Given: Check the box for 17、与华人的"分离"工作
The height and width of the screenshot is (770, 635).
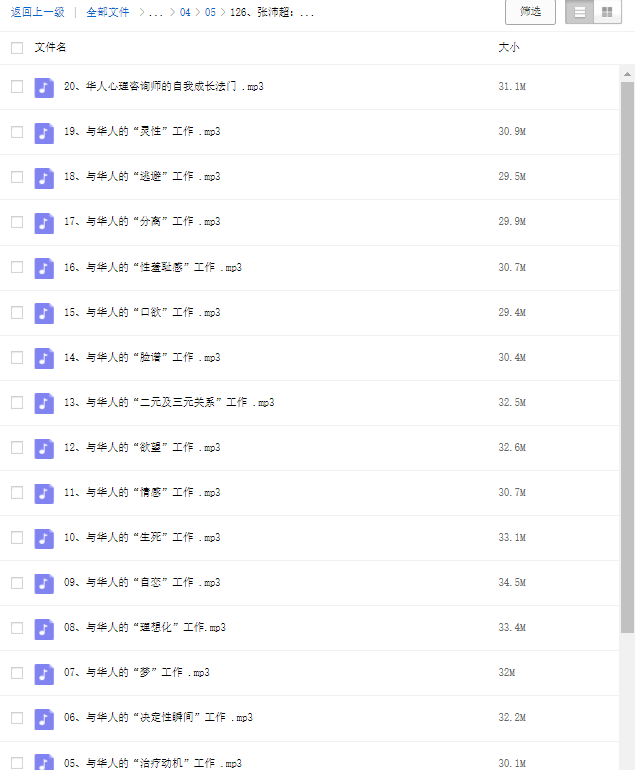Looking at the screenshot, I should tap(17, 222).
